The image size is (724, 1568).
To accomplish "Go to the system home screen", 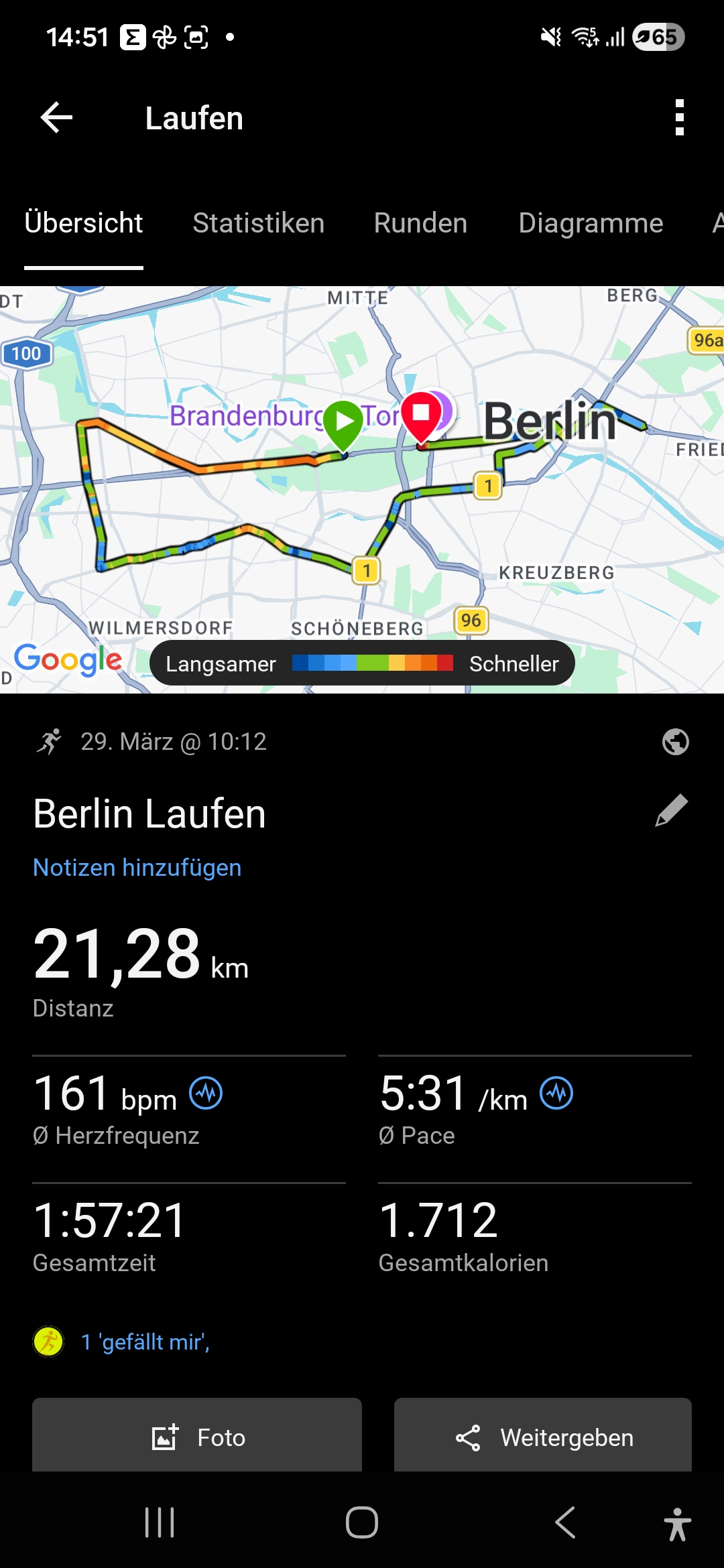I will (362, 1522).
